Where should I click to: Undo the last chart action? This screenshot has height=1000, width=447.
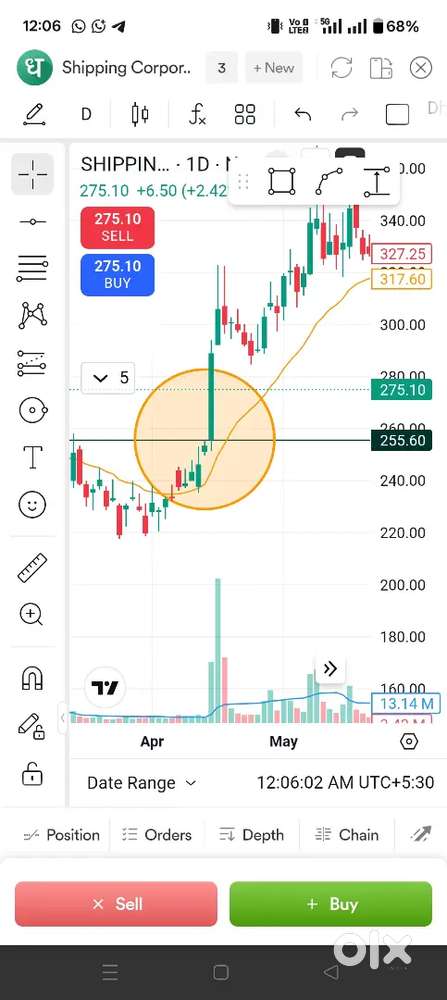pyautogui.click(x=303, y=115)
